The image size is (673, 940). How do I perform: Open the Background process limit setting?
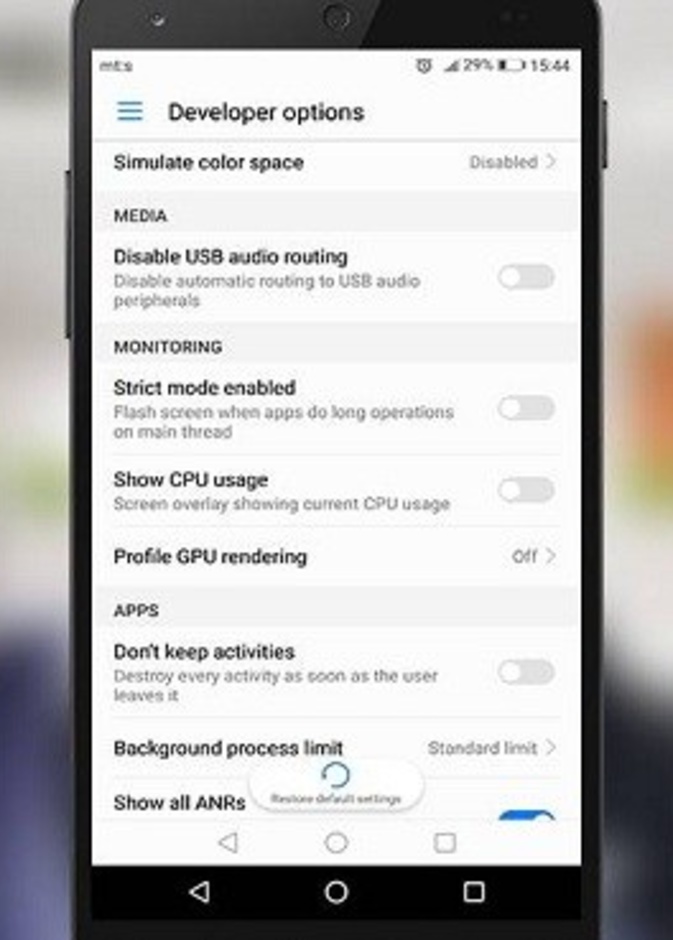[x=333, y=747]
